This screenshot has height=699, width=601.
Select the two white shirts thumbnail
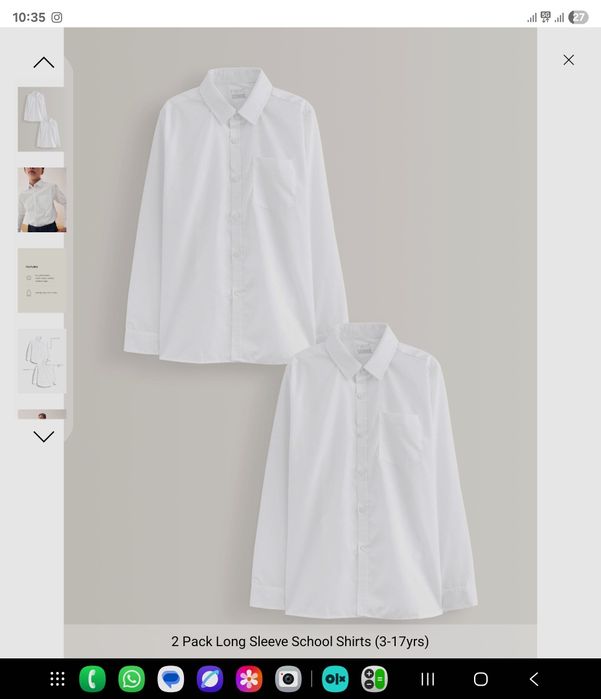[x=41, y=119]
